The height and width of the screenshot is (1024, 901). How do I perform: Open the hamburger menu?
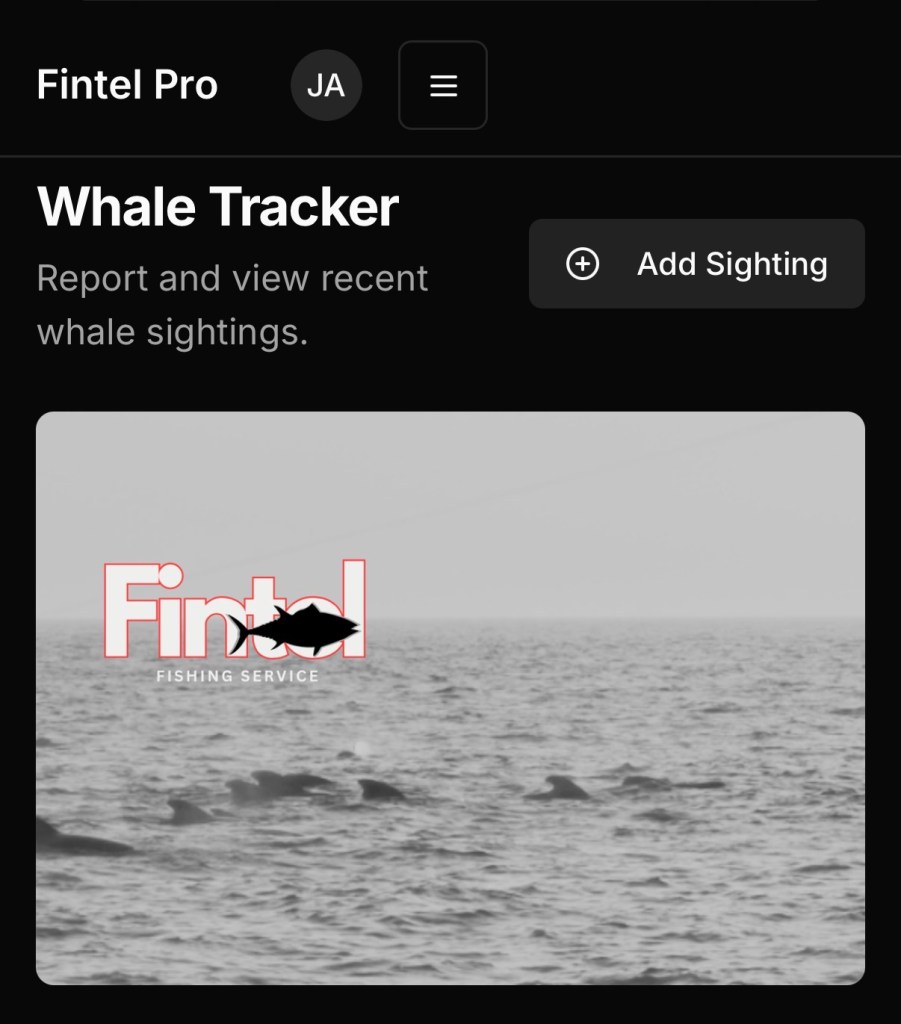pyautogui.click(x=443, y=86)
